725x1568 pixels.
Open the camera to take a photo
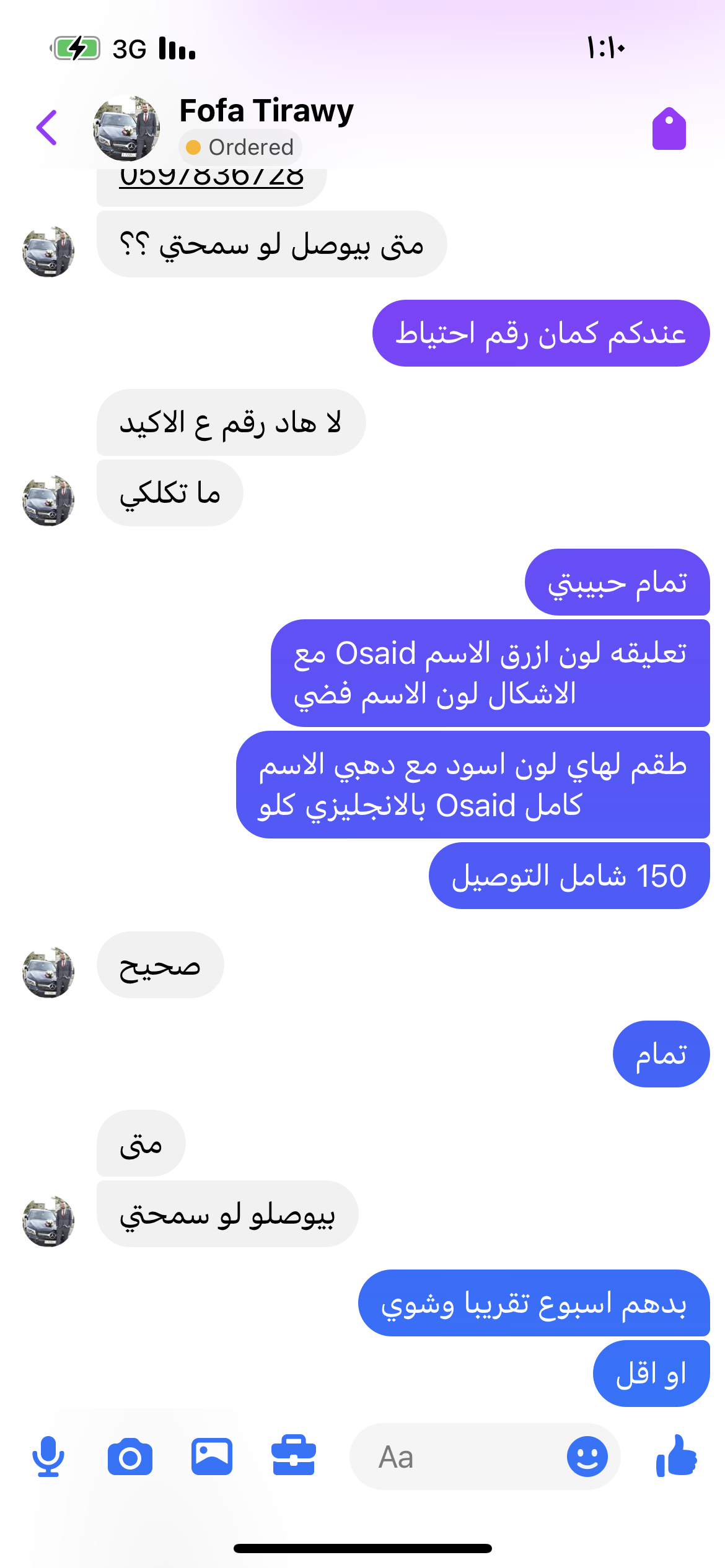(x=130, y=1457)
